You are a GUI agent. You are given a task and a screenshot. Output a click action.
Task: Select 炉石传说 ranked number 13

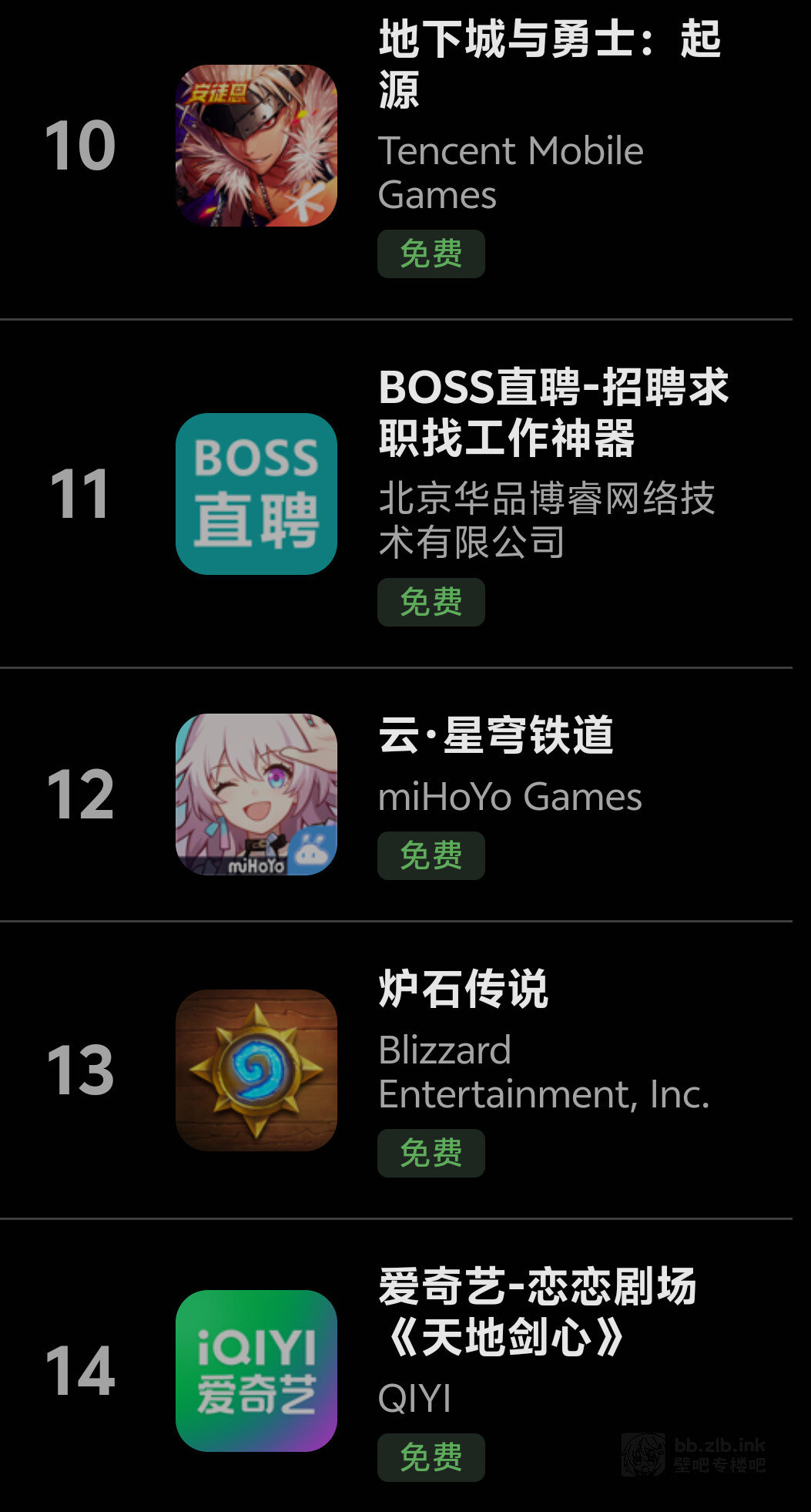click(463, 989)
